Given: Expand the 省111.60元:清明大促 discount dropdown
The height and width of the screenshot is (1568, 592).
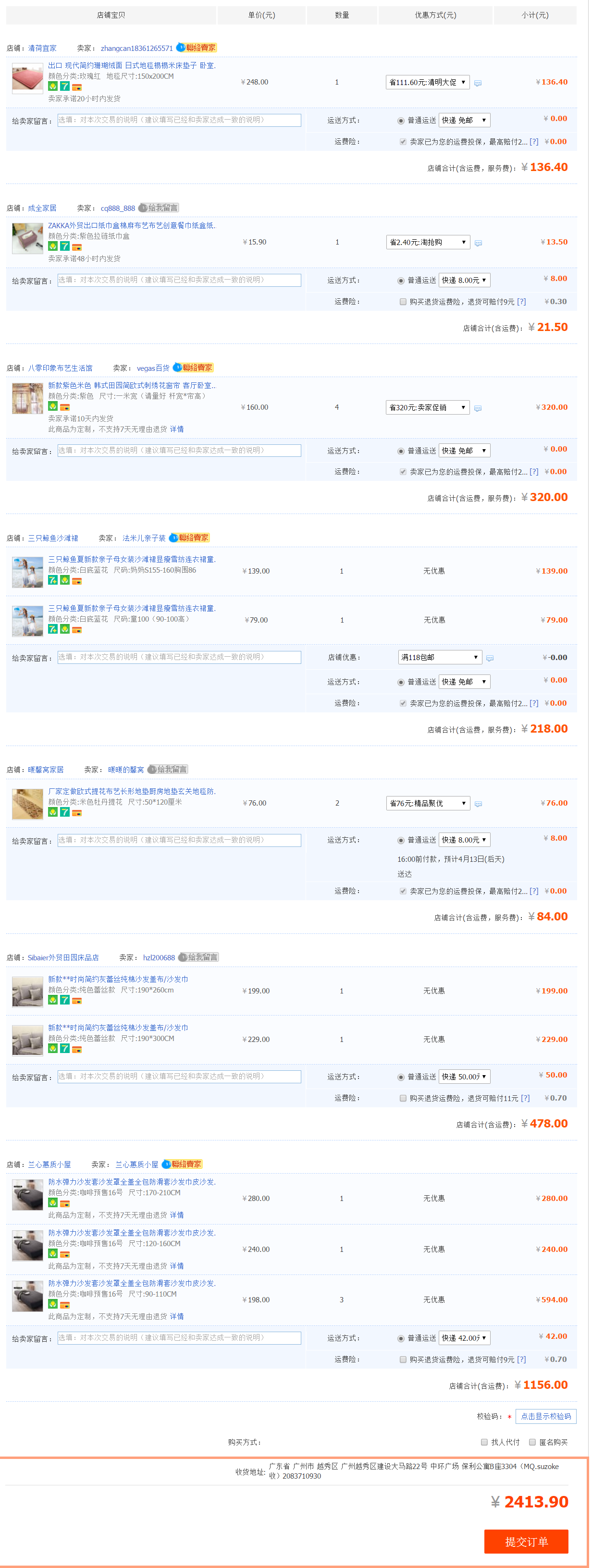Looking at the screenshot, I should pos(427,82).
